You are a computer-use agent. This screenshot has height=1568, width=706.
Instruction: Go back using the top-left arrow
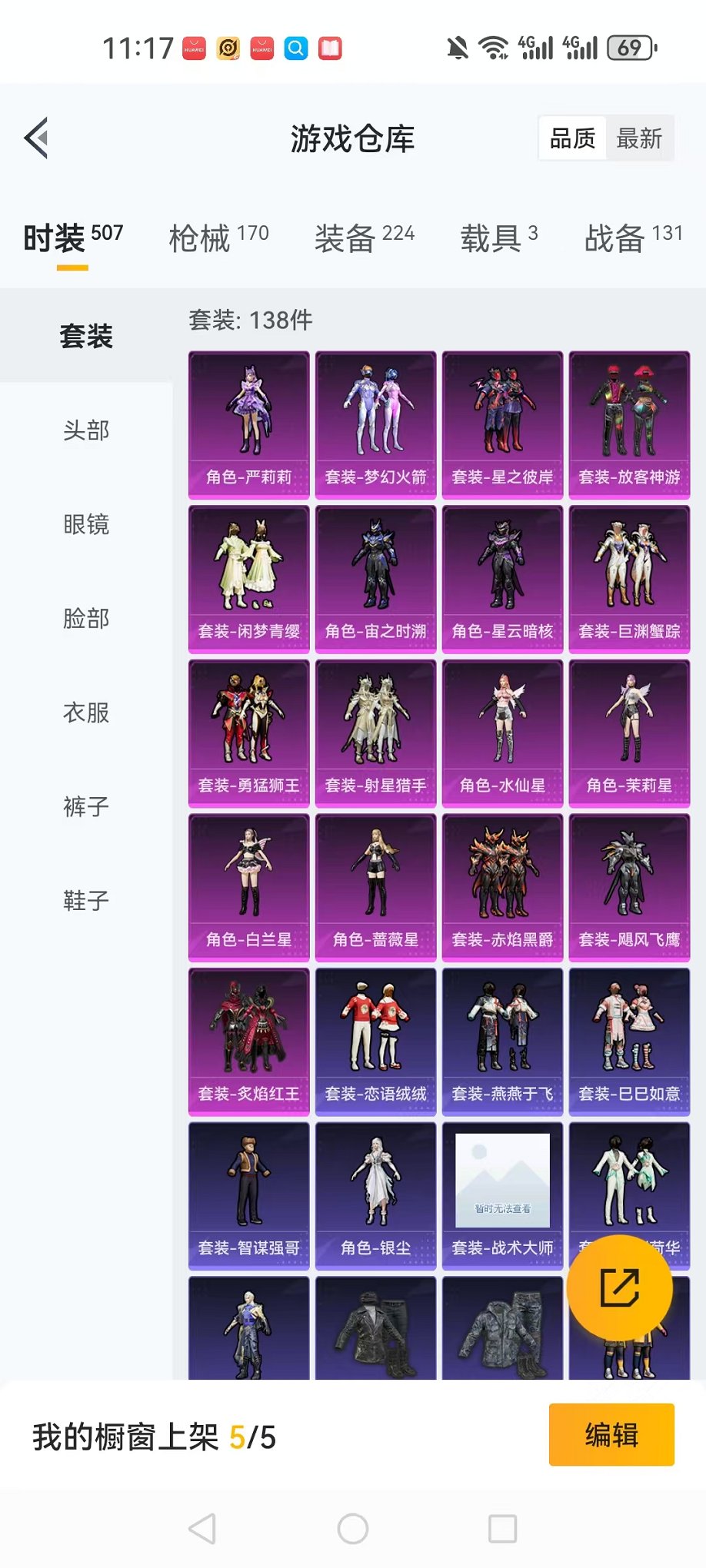(37, 138)
